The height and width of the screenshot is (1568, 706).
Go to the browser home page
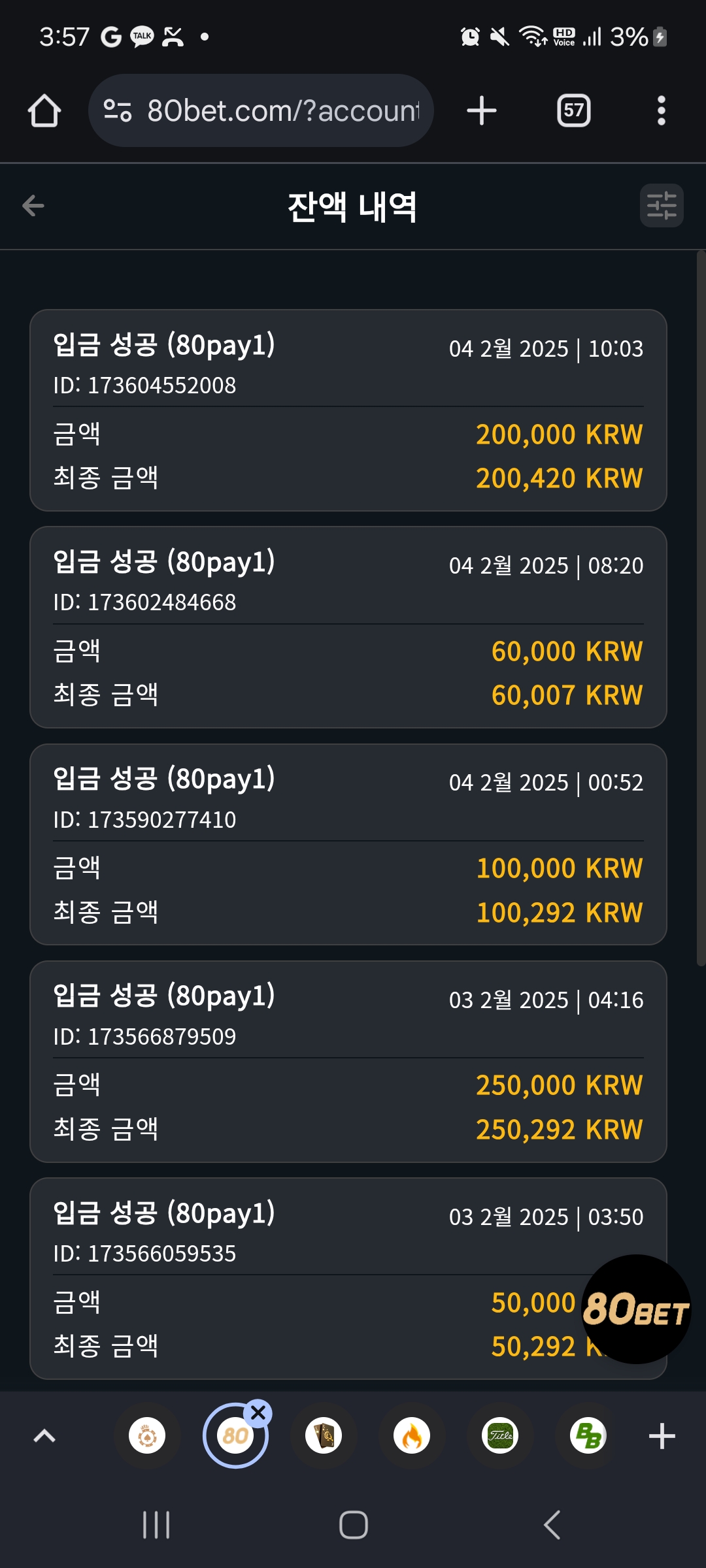[x=44, y=110]
